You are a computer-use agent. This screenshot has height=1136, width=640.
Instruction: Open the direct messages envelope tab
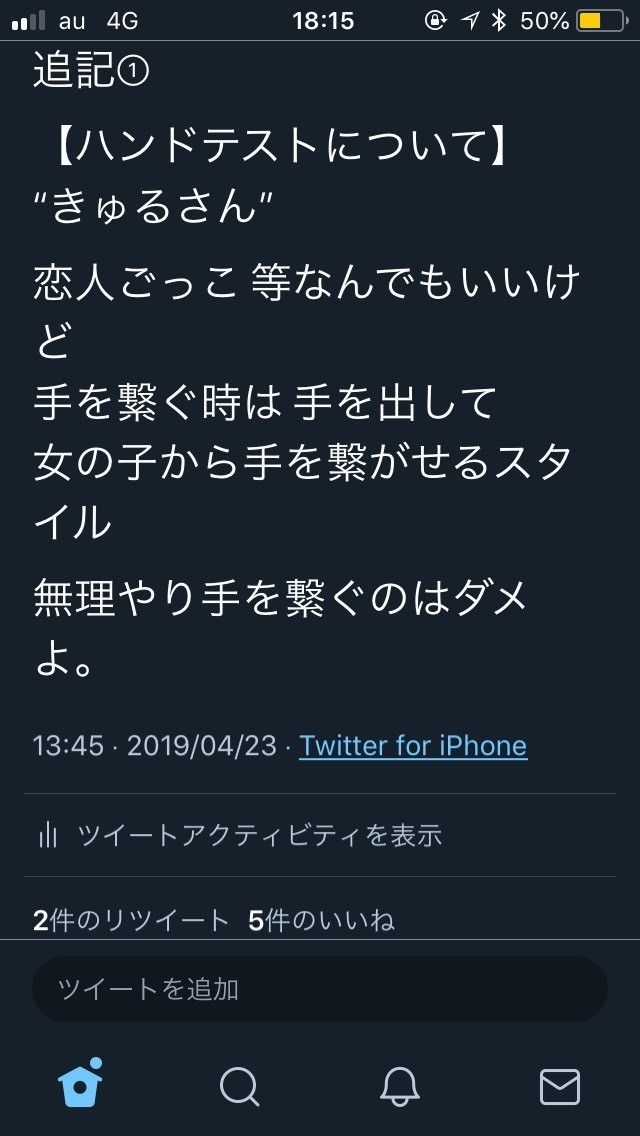click(x=559, y=1085)
